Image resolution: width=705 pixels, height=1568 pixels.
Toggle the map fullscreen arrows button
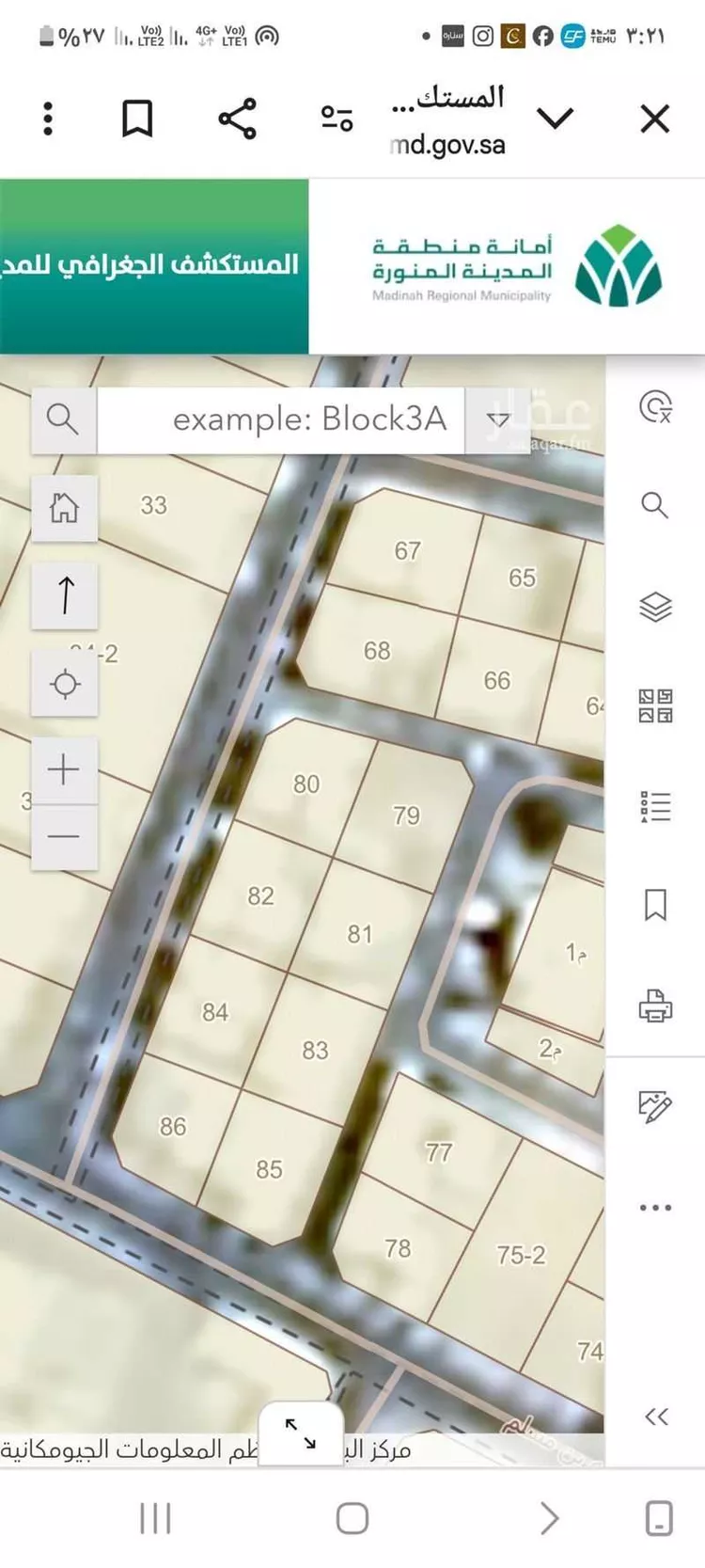coord(301,1433)
